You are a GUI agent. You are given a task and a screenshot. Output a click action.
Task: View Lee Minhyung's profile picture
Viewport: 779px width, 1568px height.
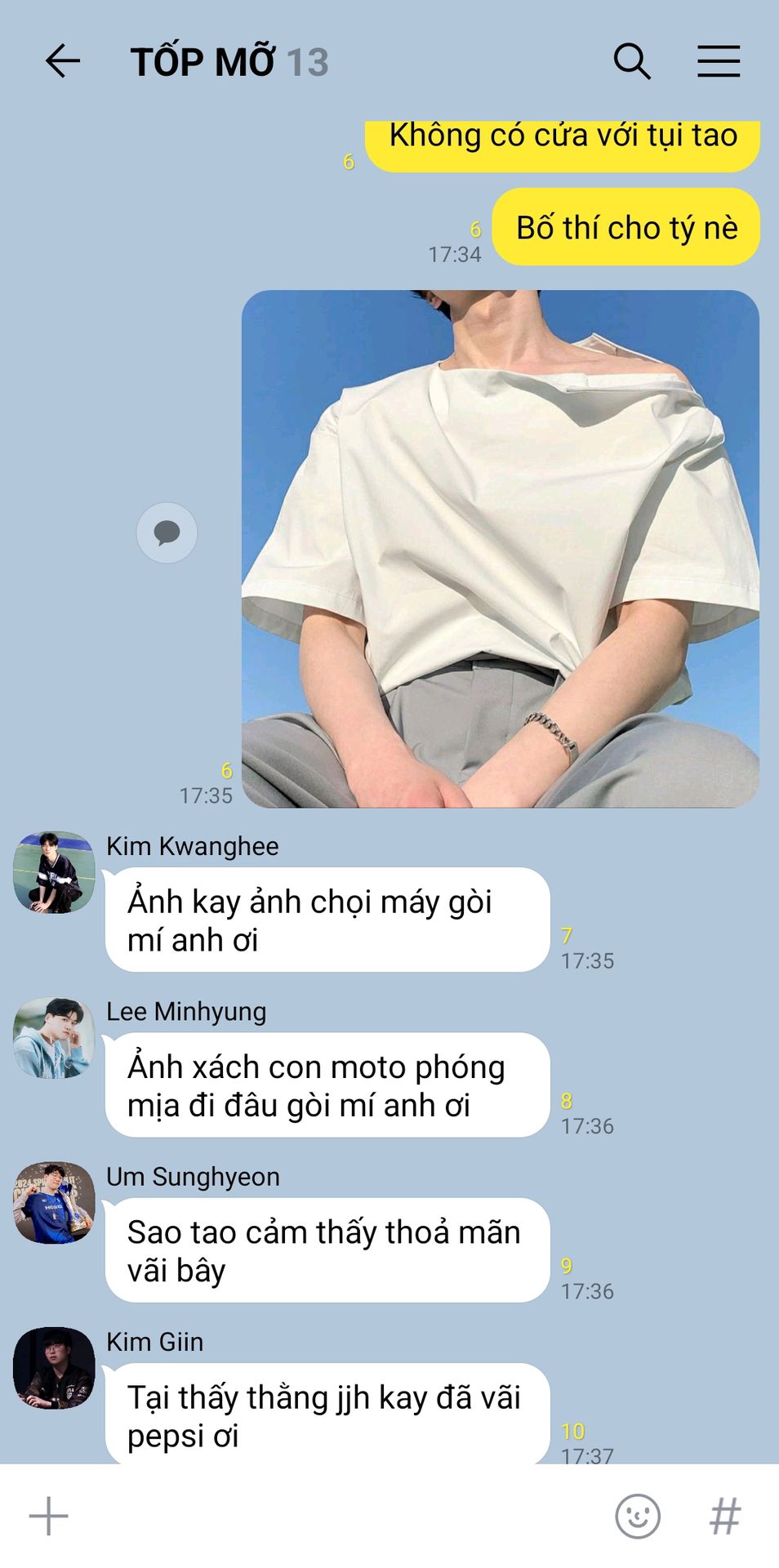tap(54, 1037)
